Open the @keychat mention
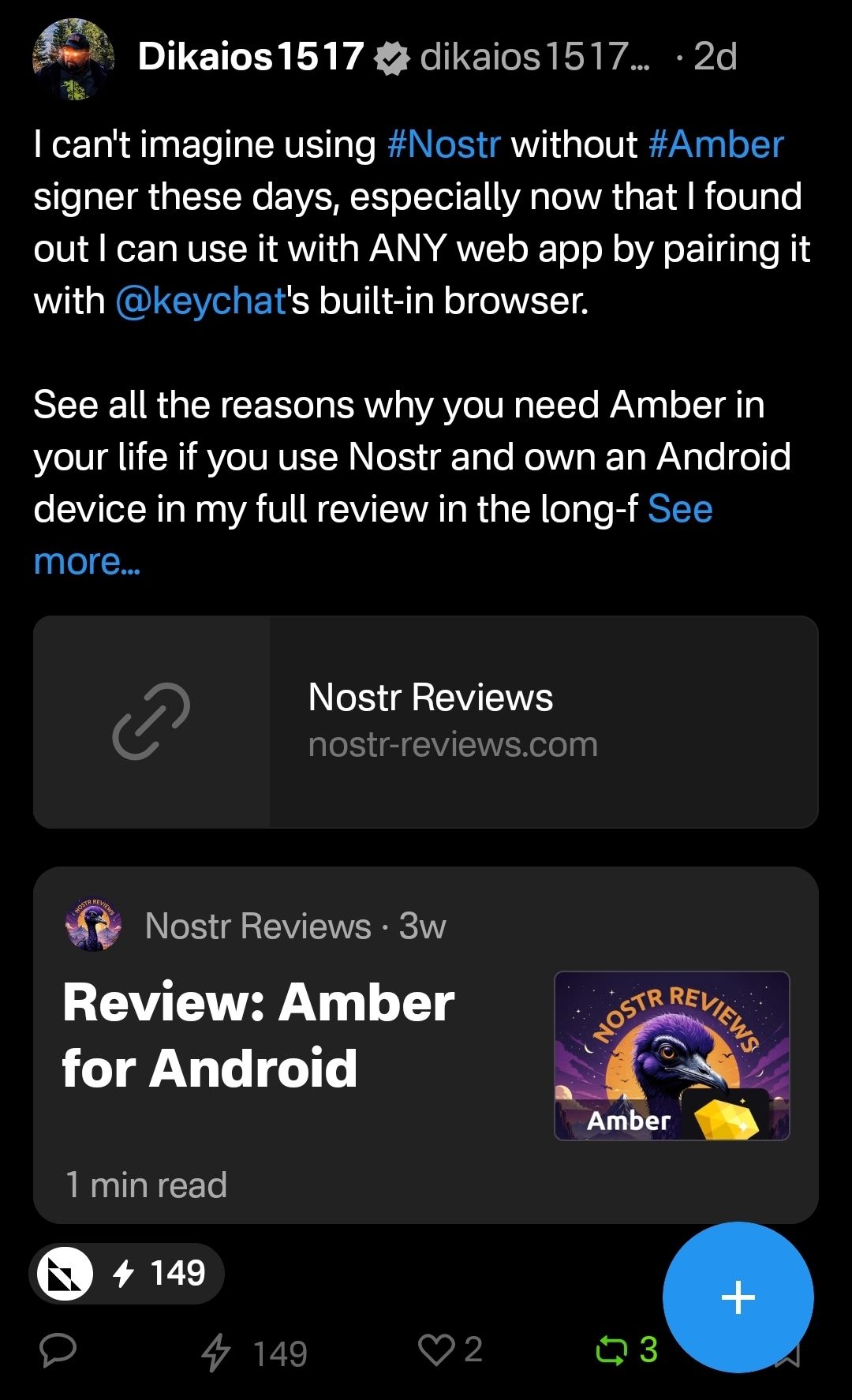The height and width of the screenshot is (1400, 852). click(x=200, y=301)
